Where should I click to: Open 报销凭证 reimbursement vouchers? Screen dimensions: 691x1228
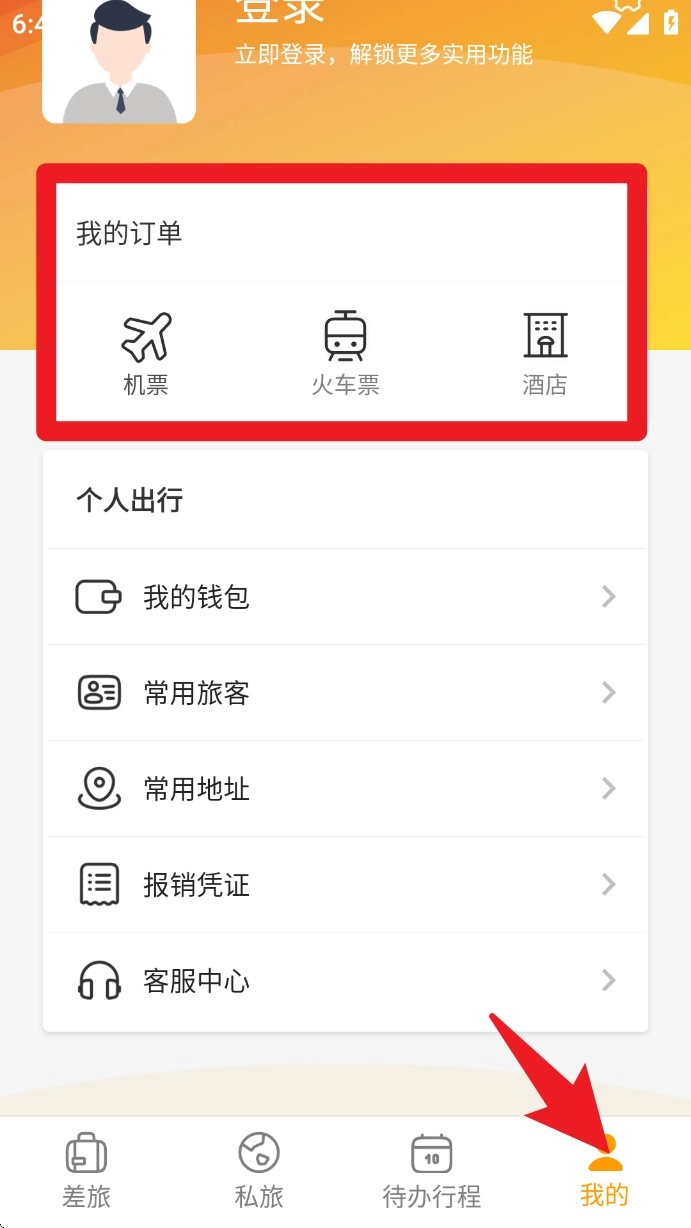pyautogui.click(x=345, y=885)
